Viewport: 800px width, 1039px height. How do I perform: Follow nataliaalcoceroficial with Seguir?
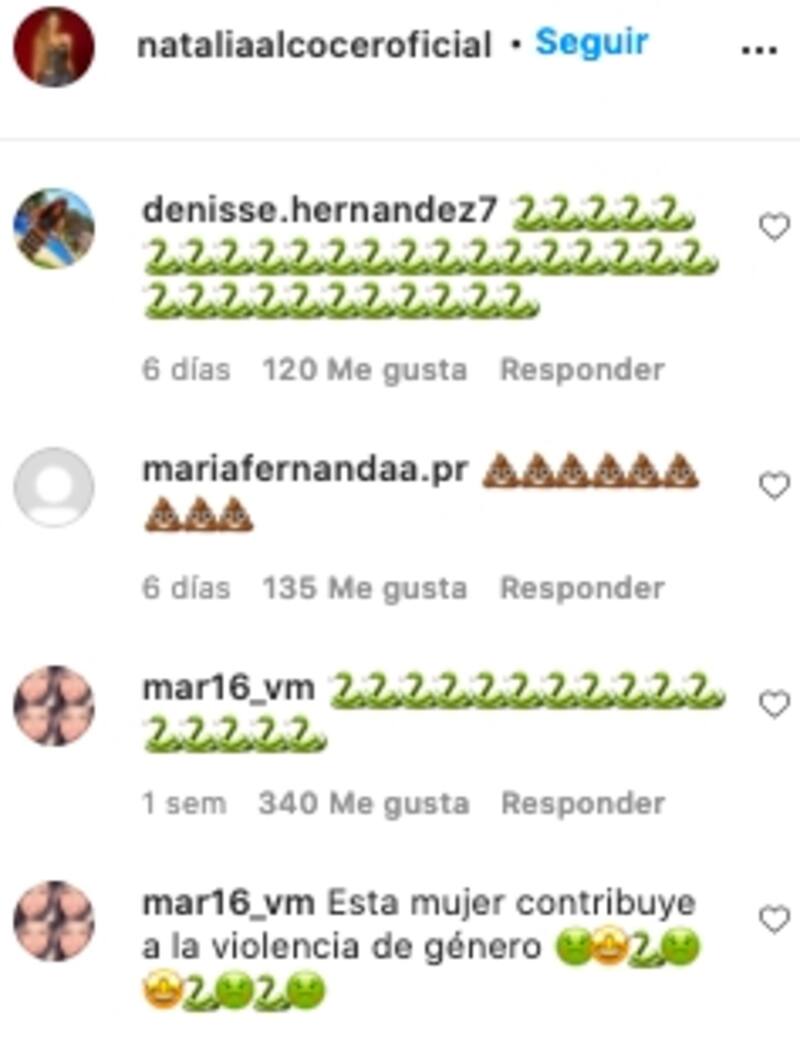[591, 42]
